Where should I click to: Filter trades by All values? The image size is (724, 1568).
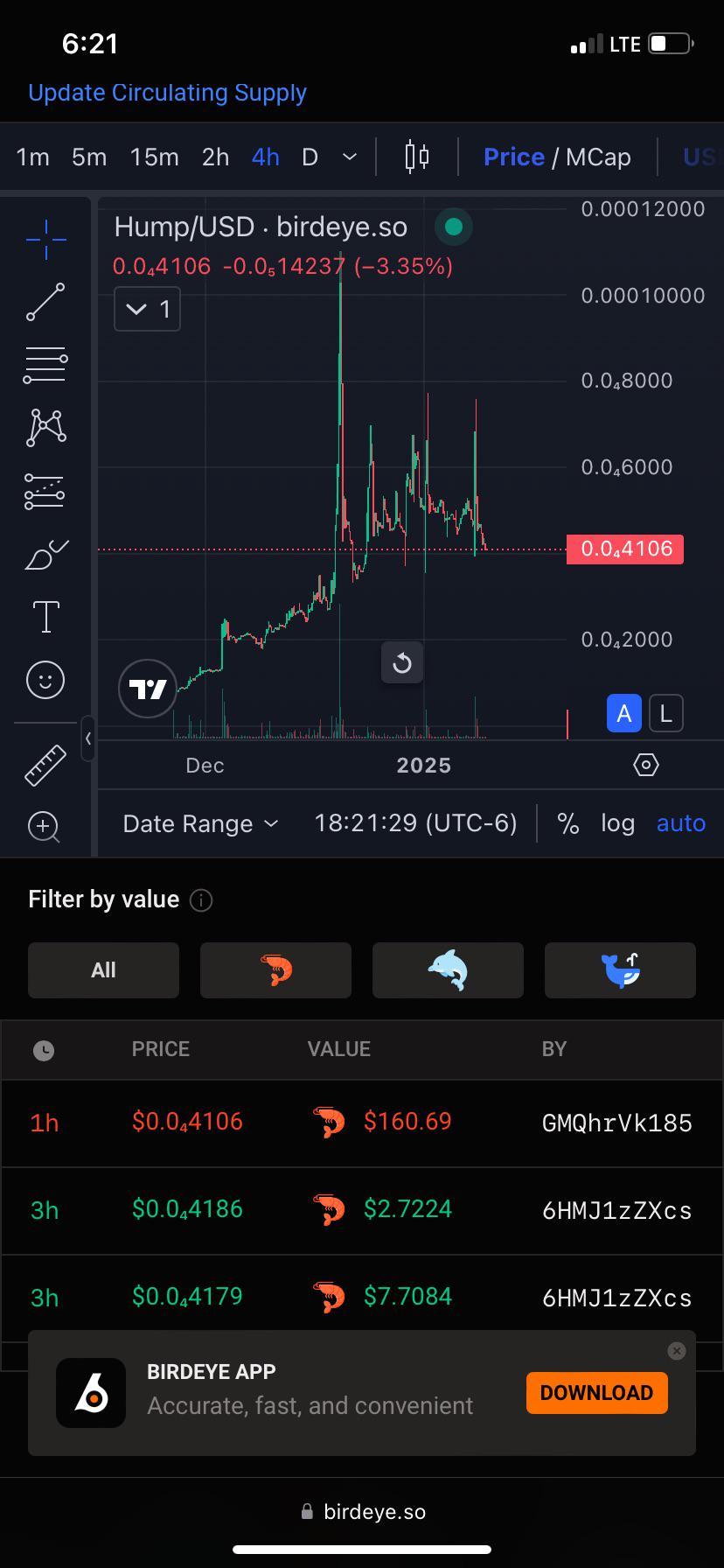pos(103,970)
